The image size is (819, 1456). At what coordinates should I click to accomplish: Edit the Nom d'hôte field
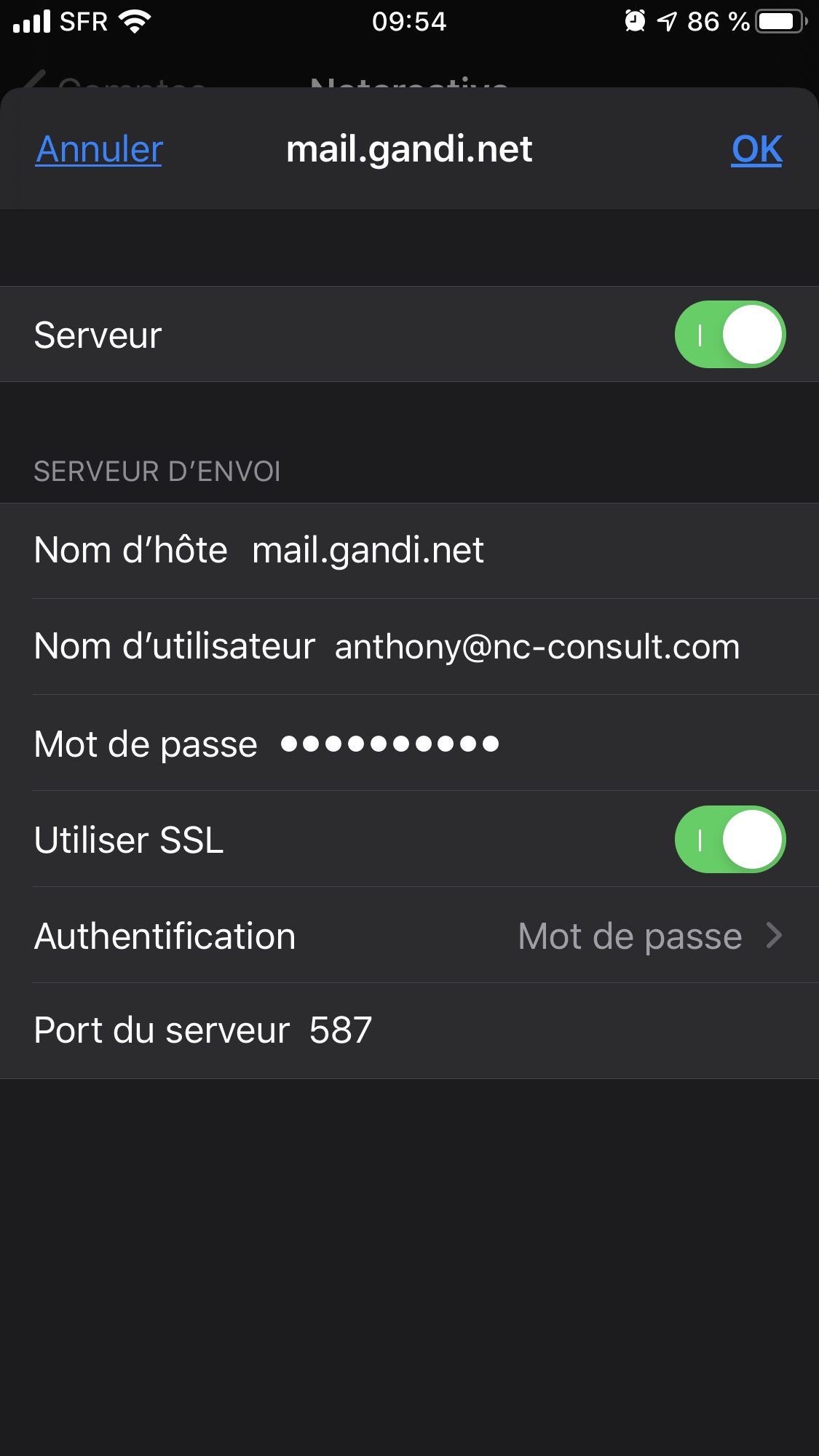[x=409, y=550]
